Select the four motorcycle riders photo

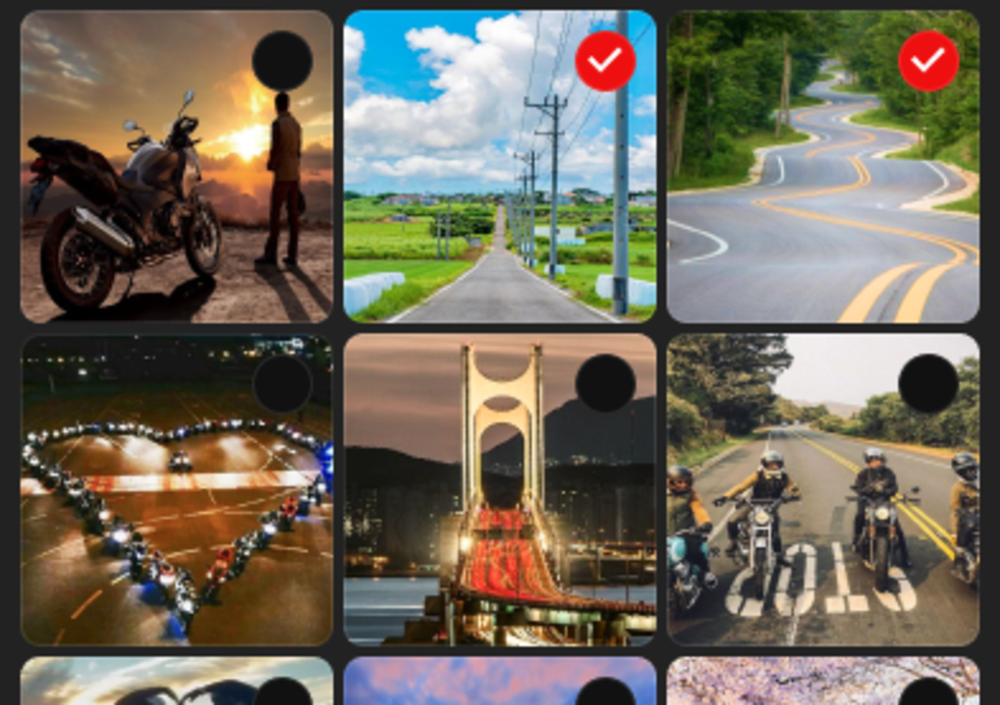pos(928,384)
